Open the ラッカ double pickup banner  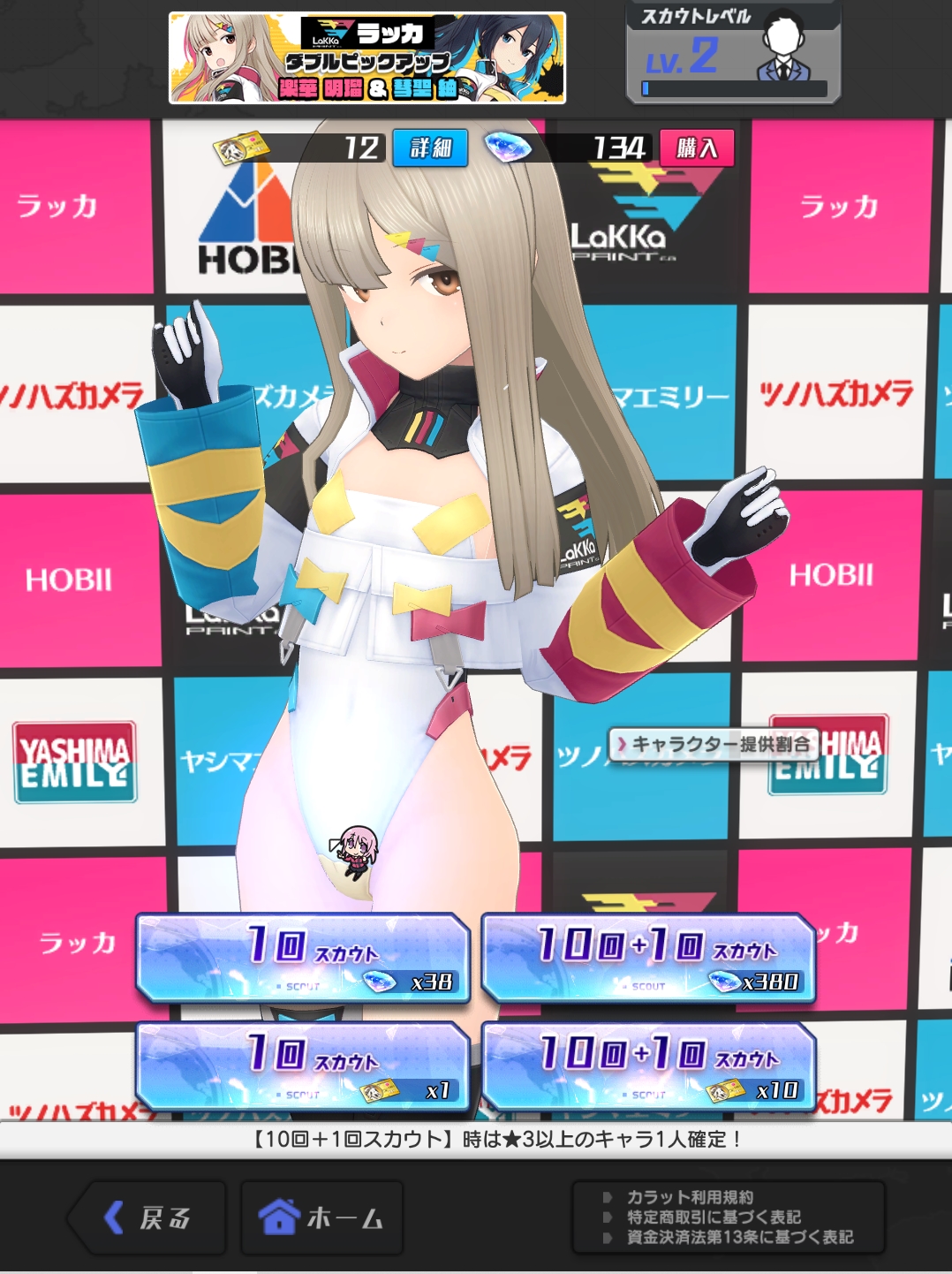366,58
